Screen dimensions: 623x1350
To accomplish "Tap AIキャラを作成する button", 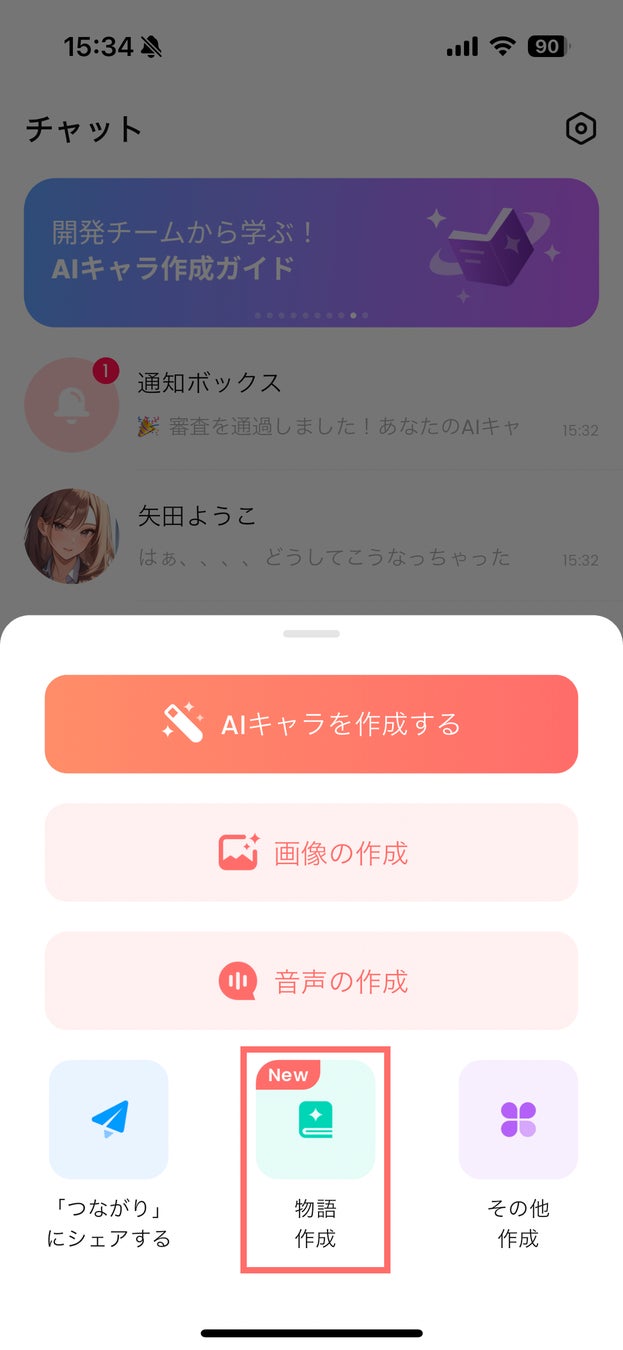I will tap(311, 724).
